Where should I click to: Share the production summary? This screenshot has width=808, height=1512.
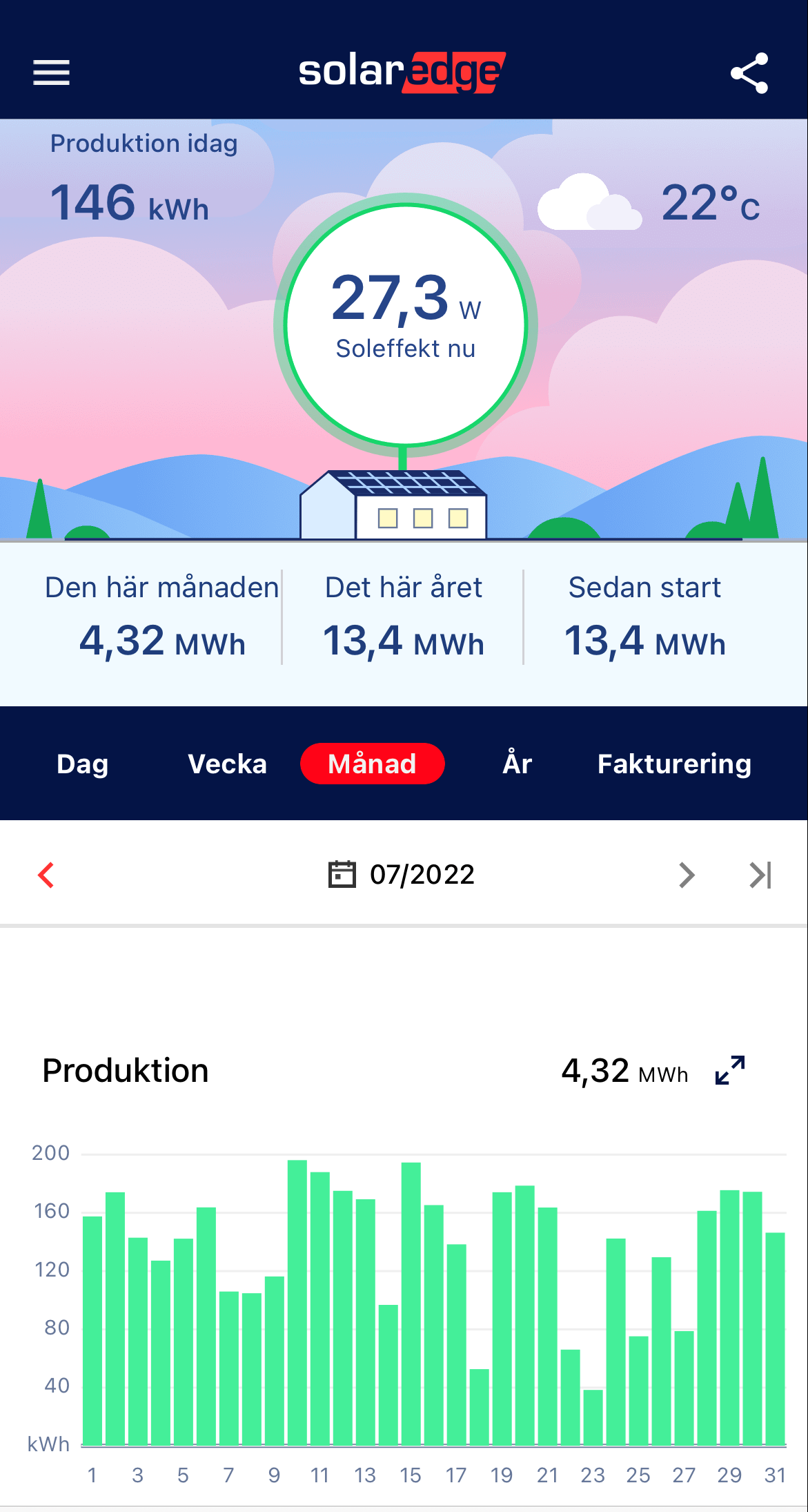tap(749, 72)
